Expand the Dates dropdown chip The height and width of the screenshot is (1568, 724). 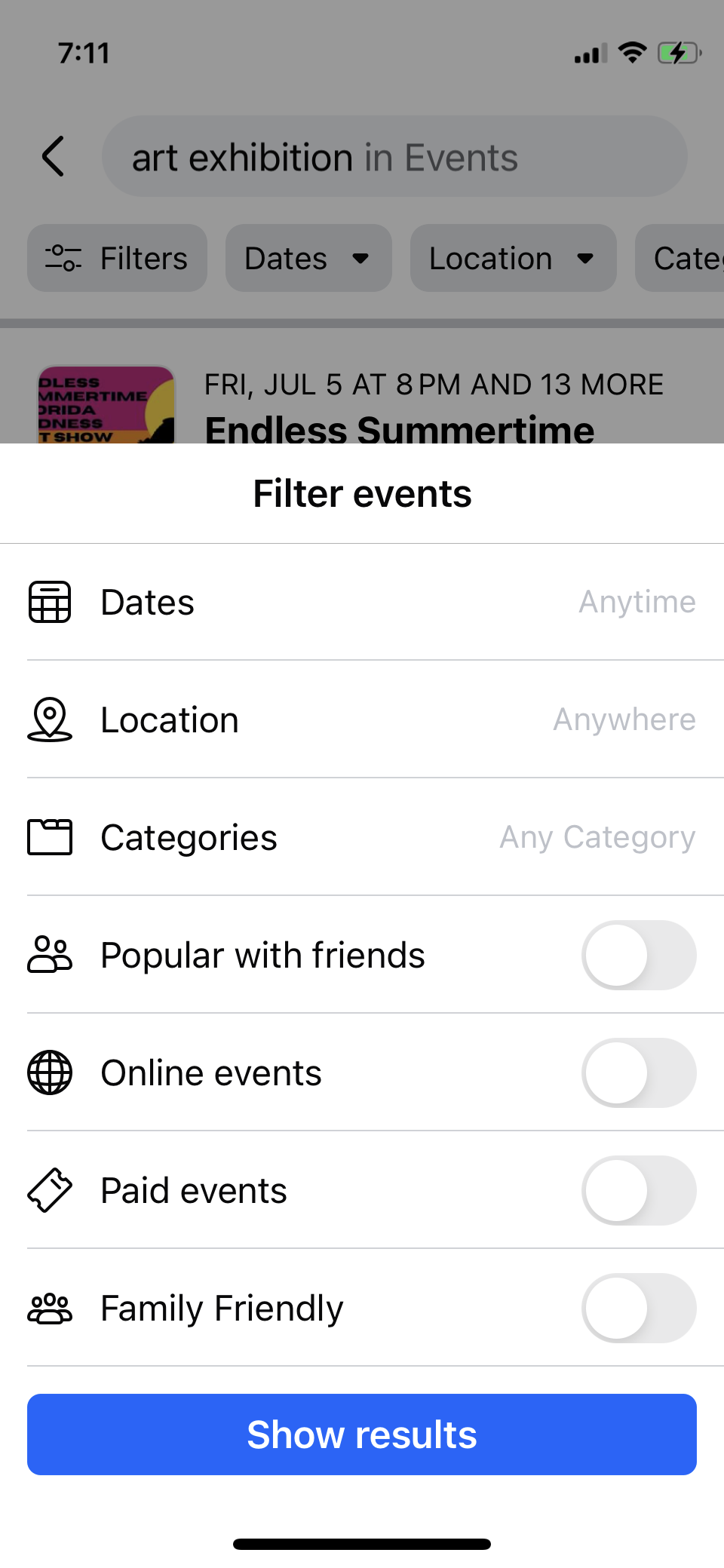[308, 258]
